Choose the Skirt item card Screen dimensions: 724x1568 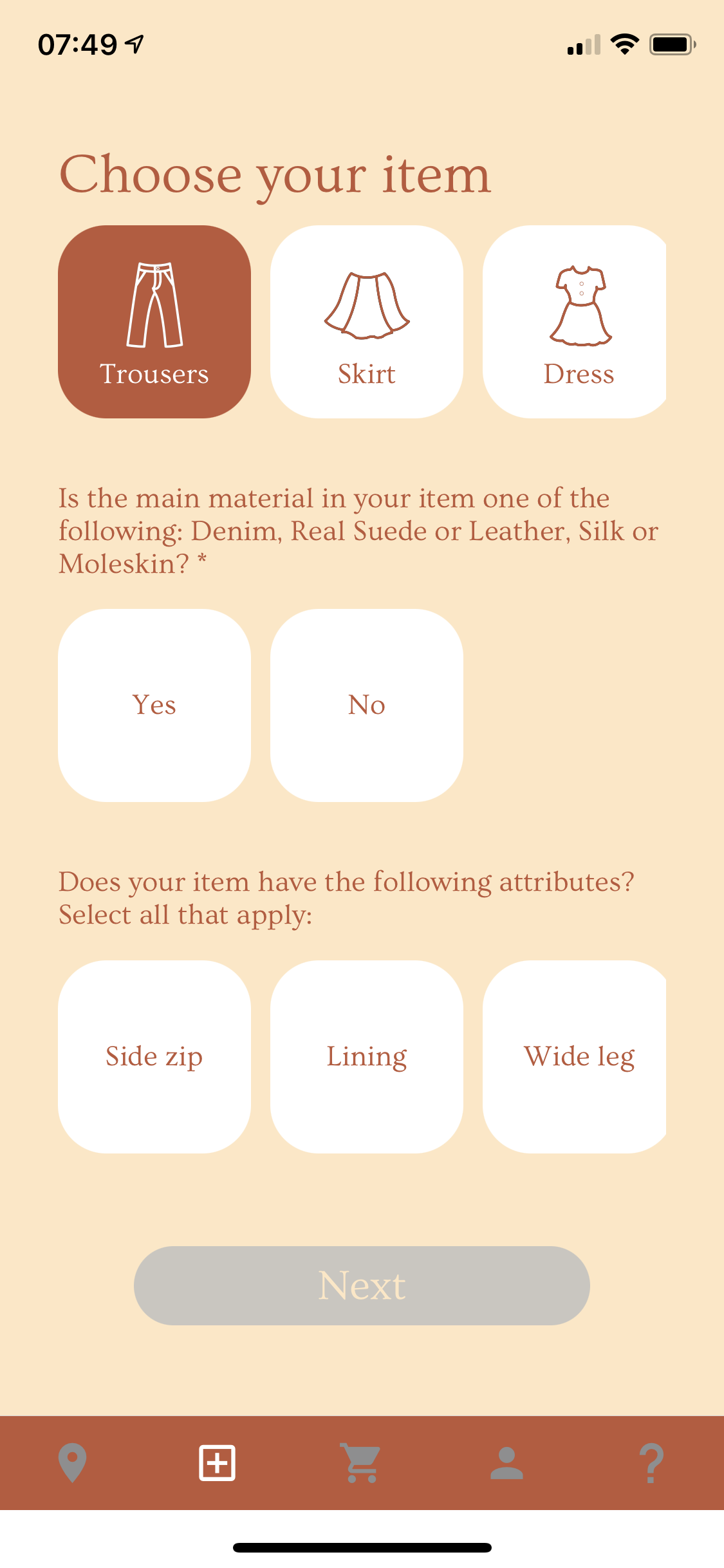point(367,322)
